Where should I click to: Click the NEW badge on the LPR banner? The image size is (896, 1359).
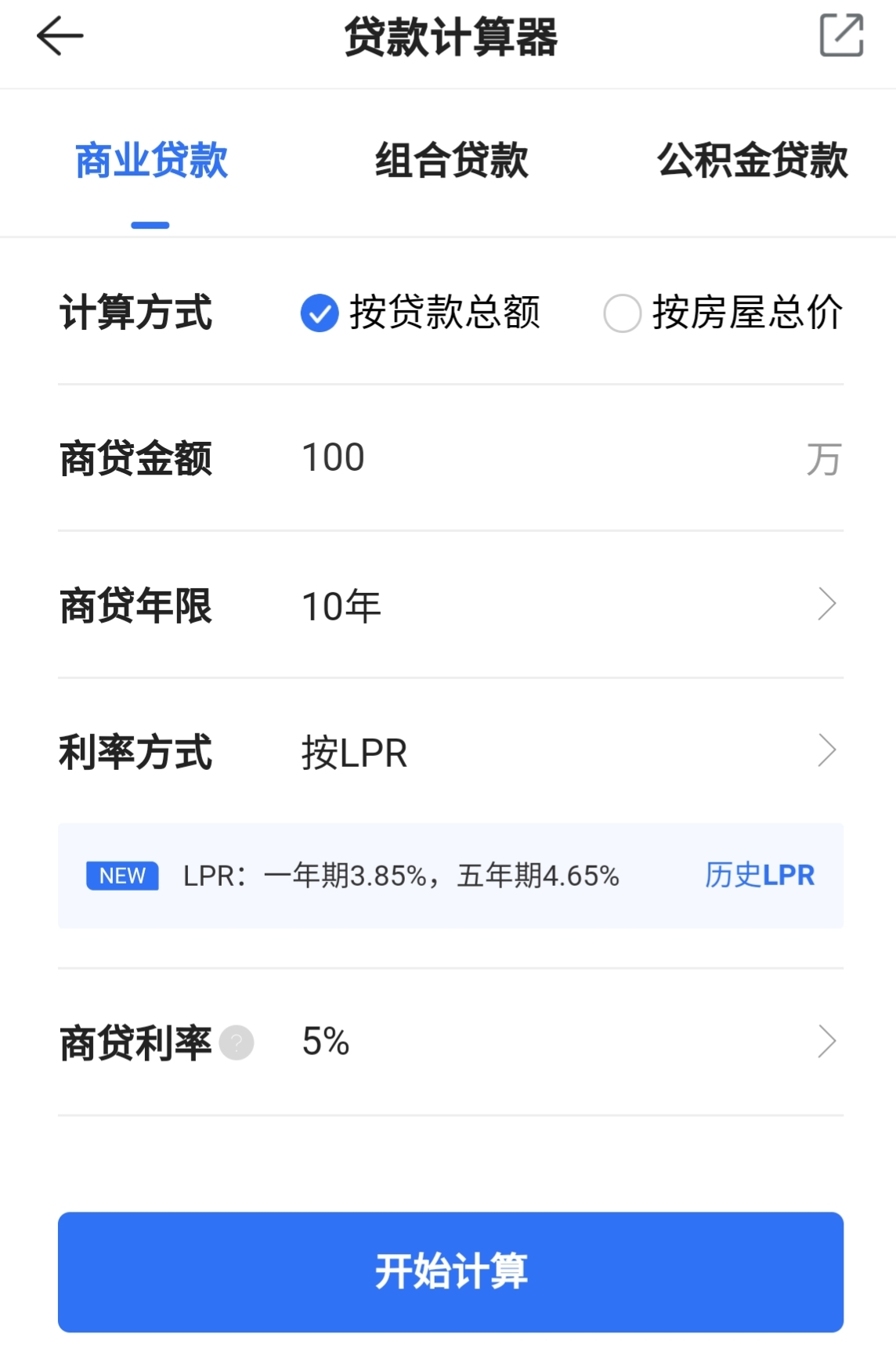[x=121, y=875]
